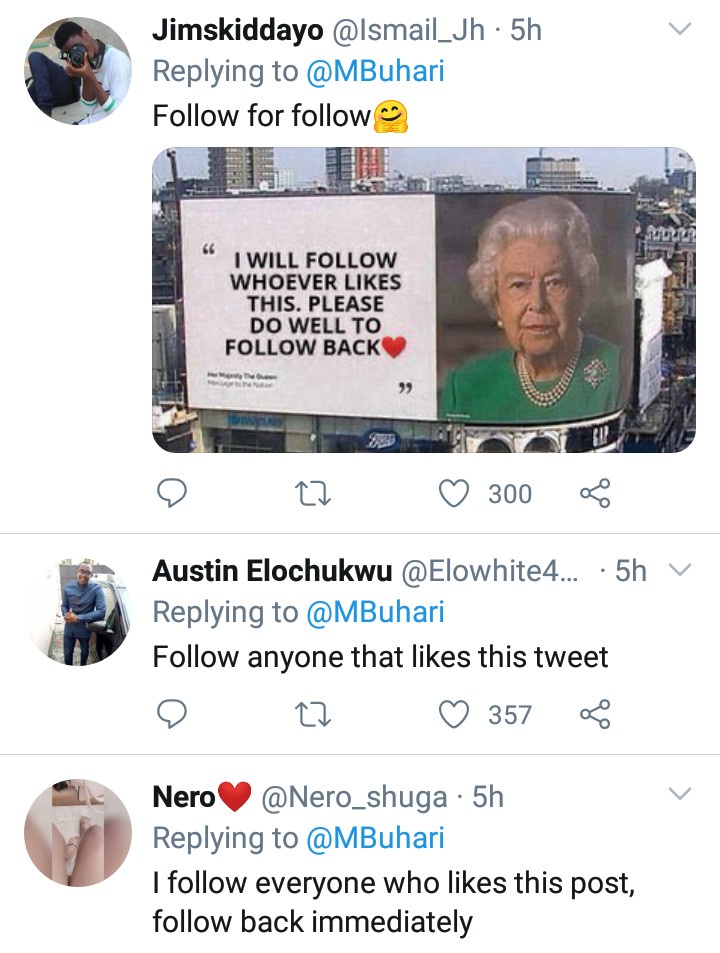Viewport: 720px width, 953px height.
Task: Reply to Austin Elochukwu's tweet
Action: coord(174,714)
